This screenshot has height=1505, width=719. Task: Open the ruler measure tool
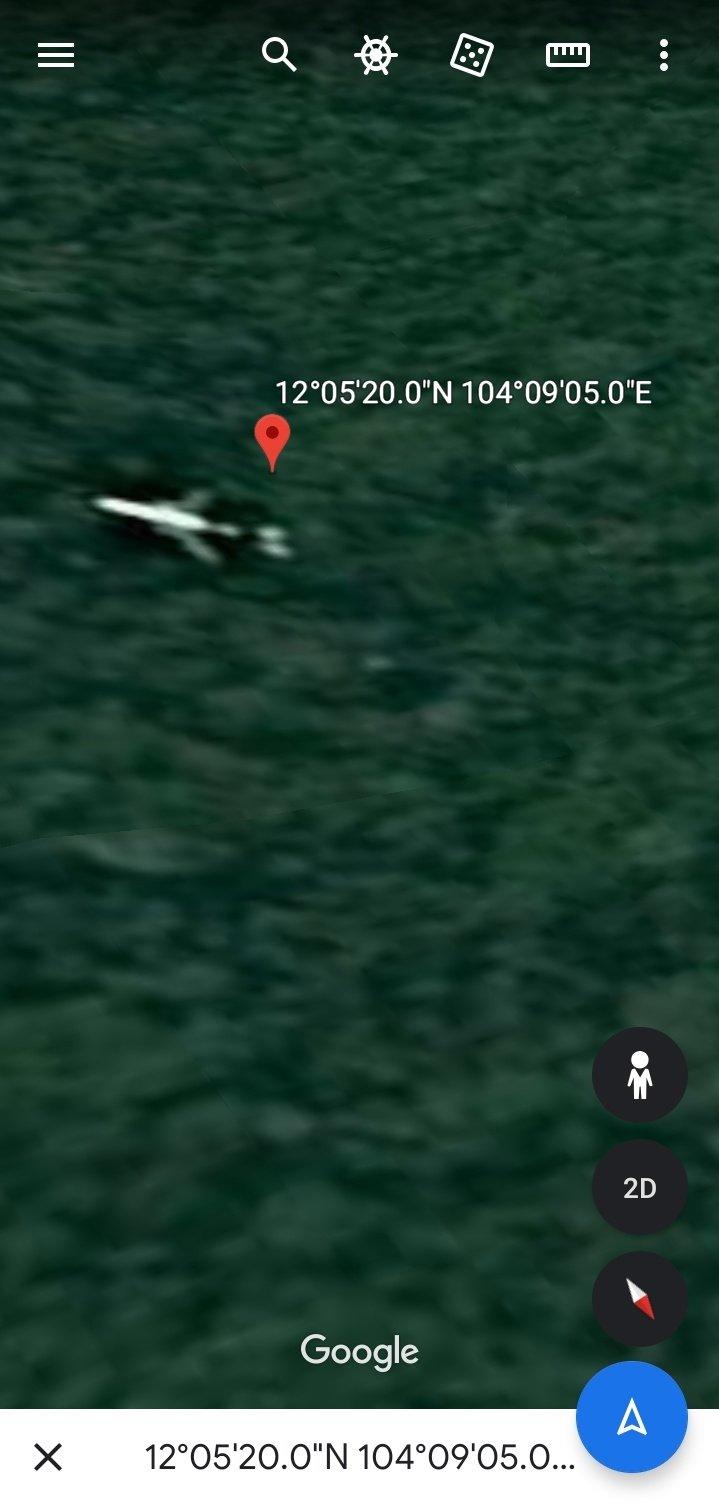[568, 55]
